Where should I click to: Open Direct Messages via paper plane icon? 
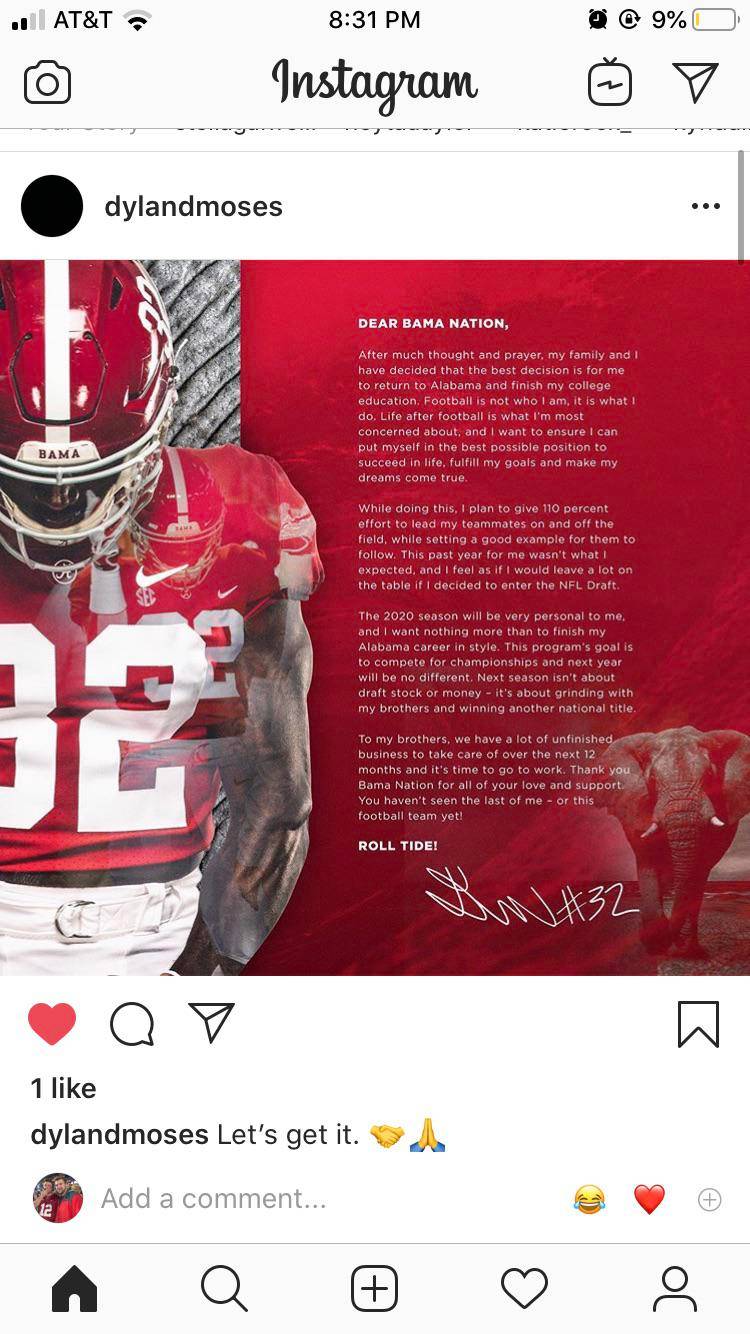point(697,82)
